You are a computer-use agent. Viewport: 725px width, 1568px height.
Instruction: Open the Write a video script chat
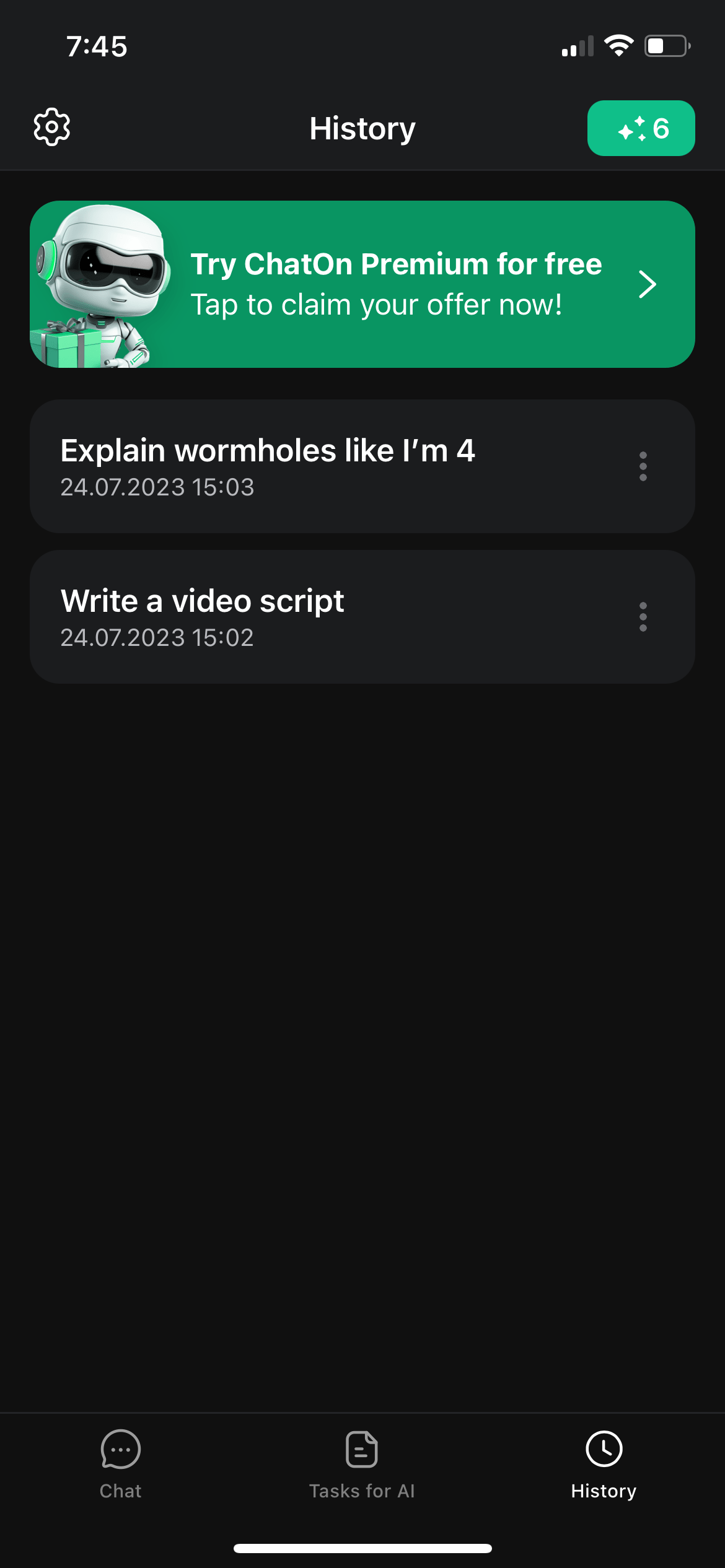click(x=310, y=615)
